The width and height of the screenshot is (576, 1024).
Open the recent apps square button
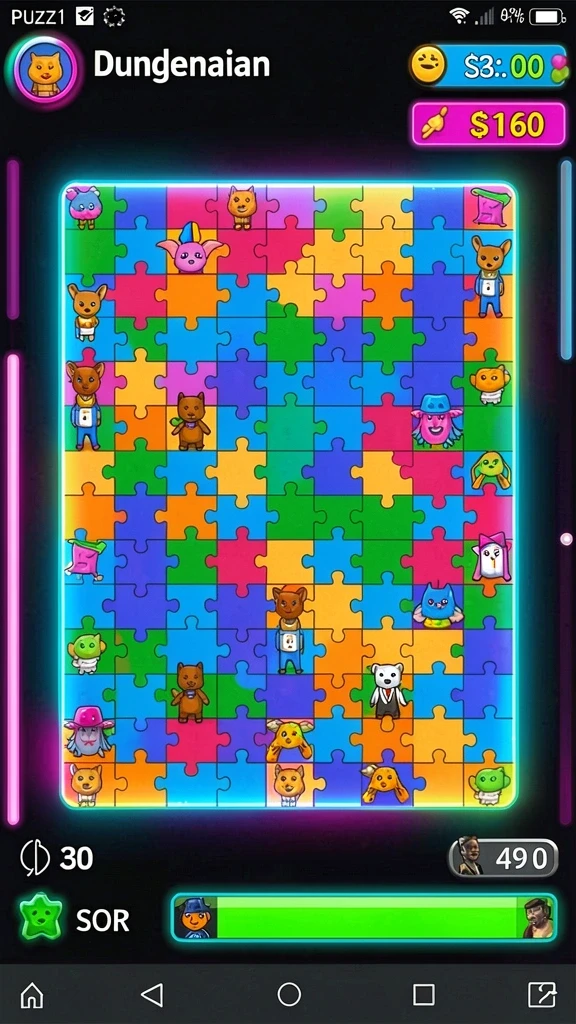tap(423, 995)
